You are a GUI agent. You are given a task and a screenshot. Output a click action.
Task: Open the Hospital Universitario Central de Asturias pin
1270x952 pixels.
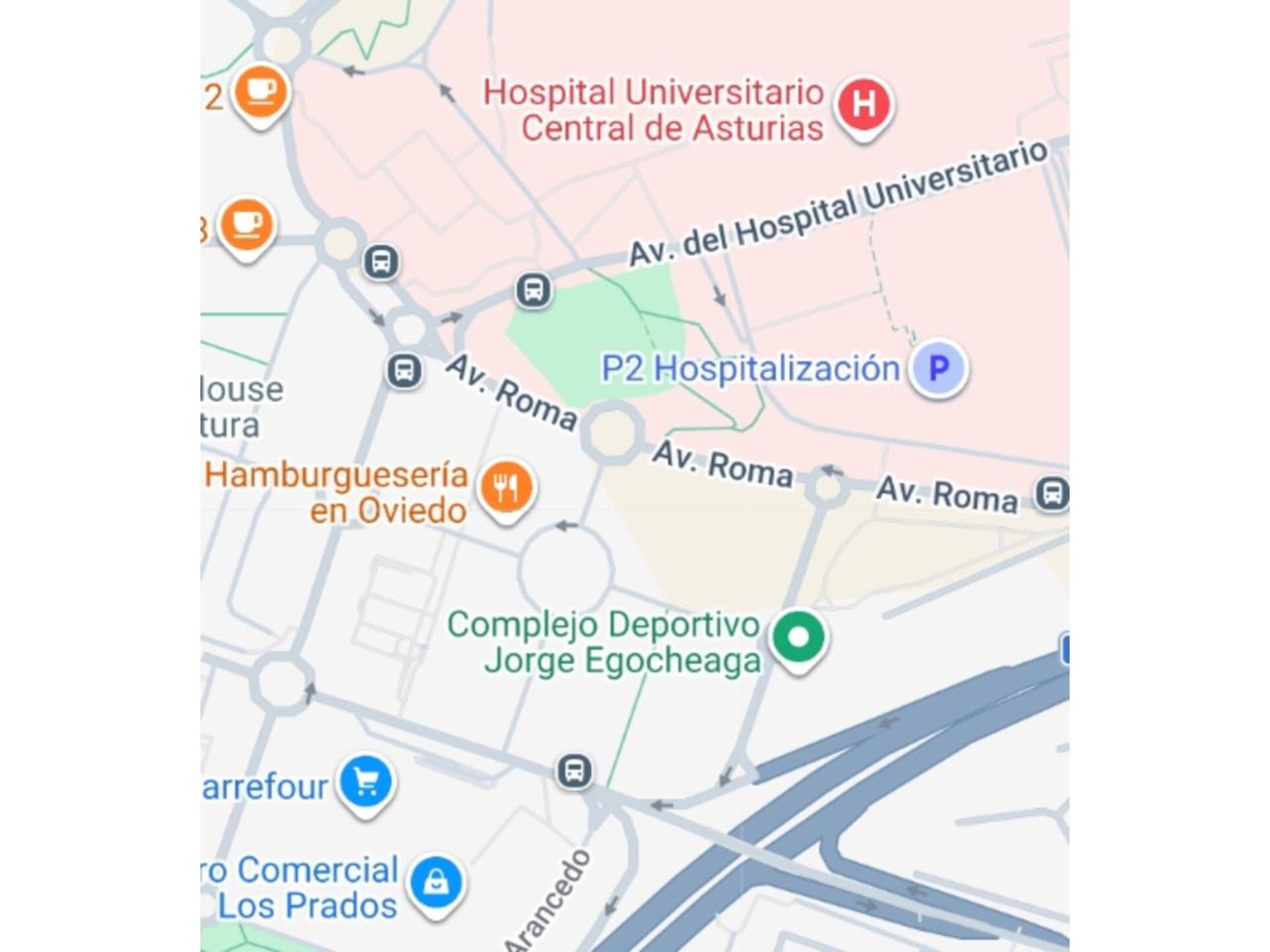click(863, 105)
